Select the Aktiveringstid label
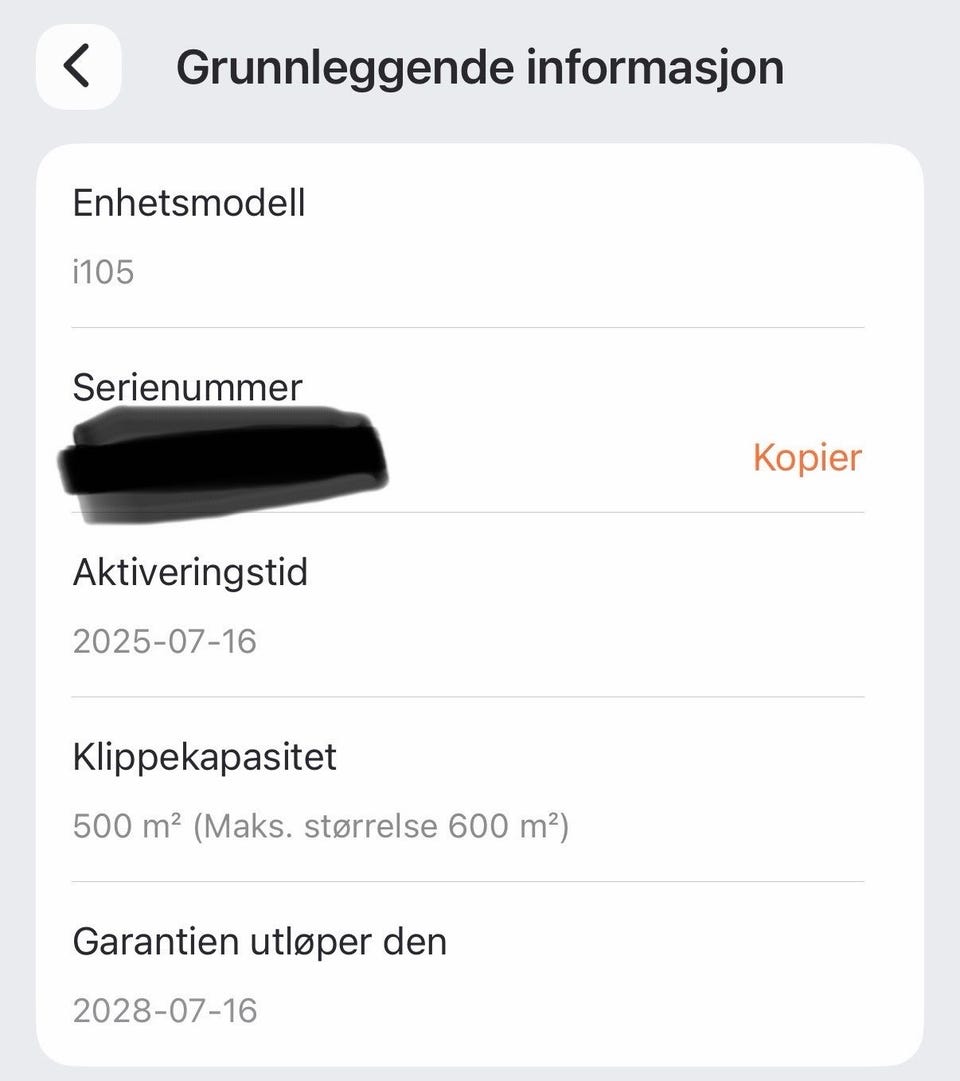The width and height of the screenshot is (960, 1081). pos(190,572)
